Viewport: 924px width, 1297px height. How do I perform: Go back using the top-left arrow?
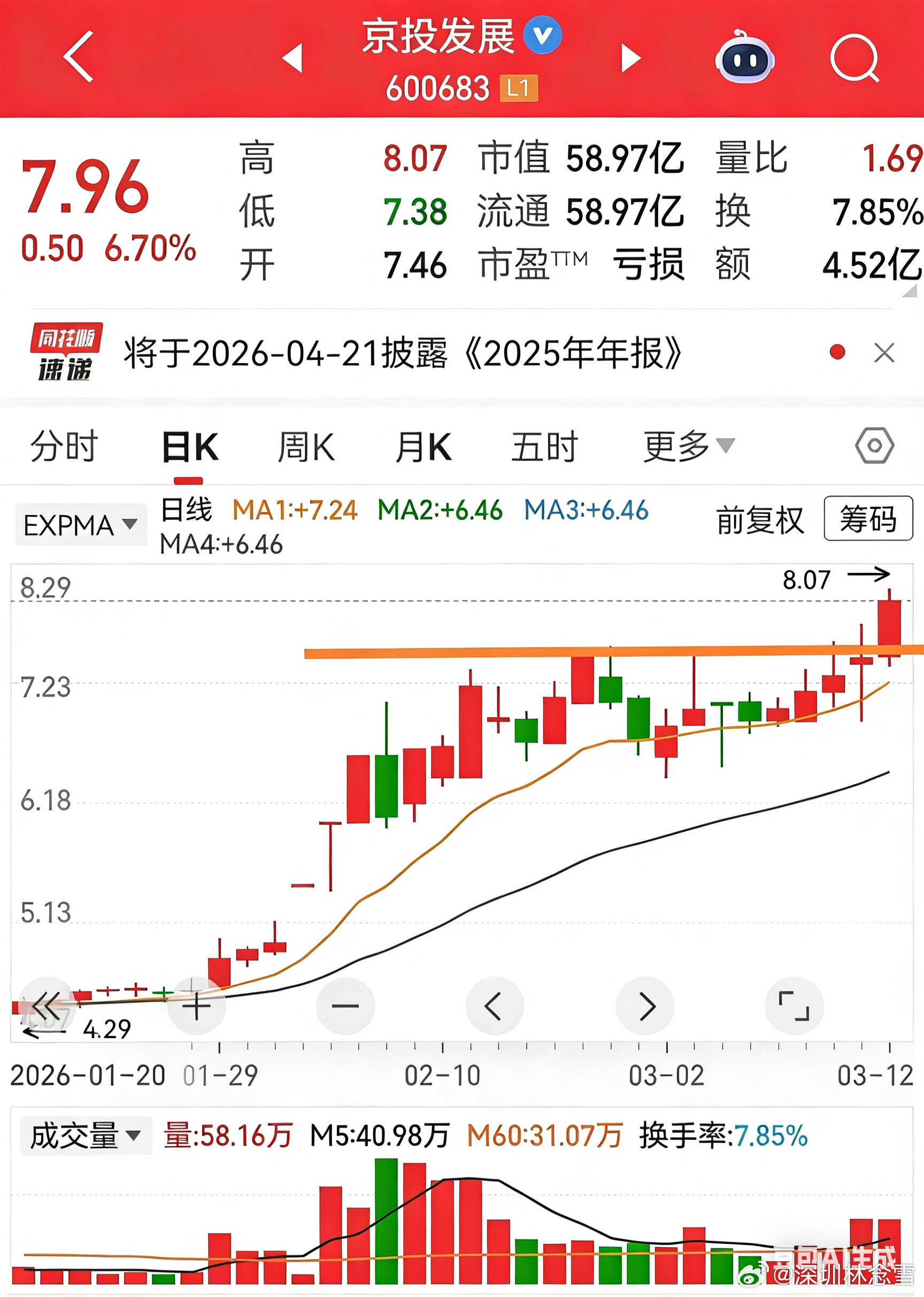[79, 57]
